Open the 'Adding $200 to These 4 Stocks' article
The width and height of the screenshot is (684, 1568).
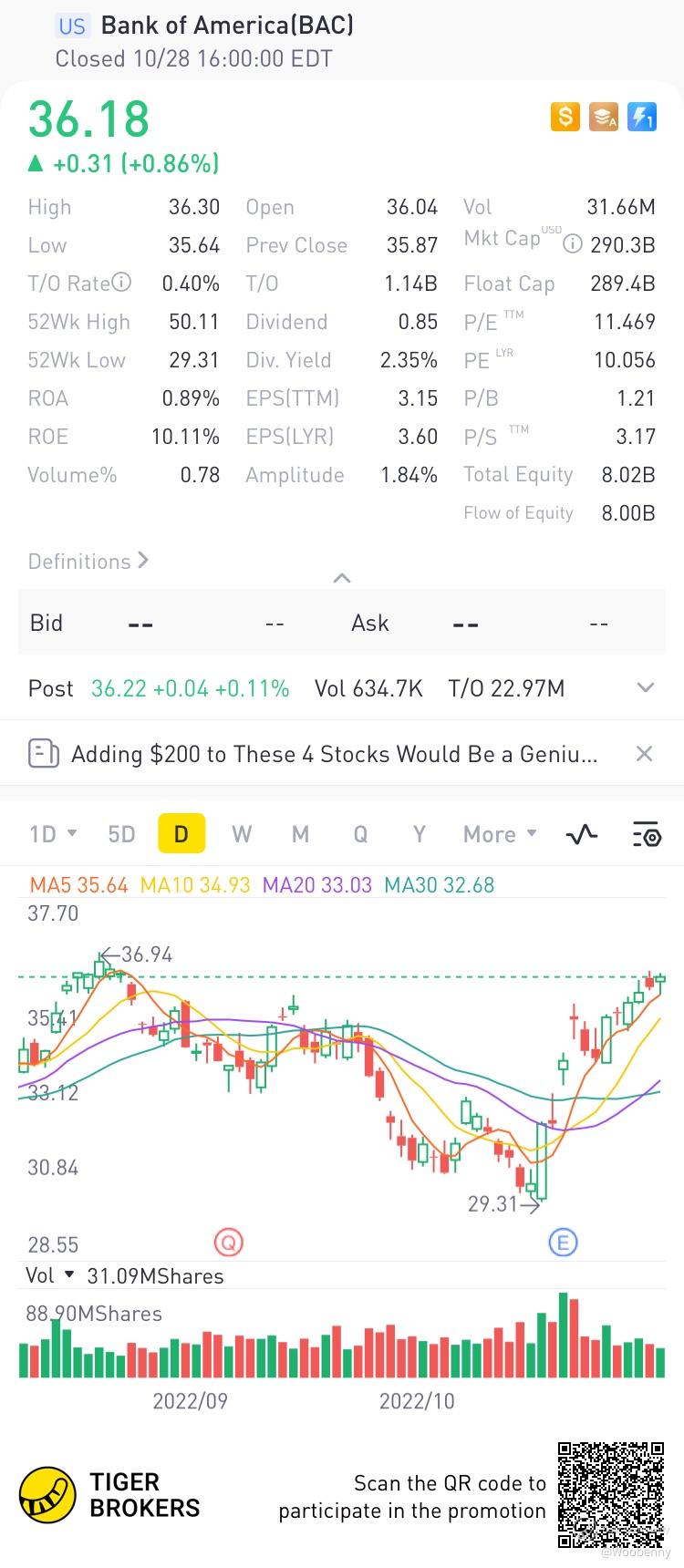tap(334, 755)
